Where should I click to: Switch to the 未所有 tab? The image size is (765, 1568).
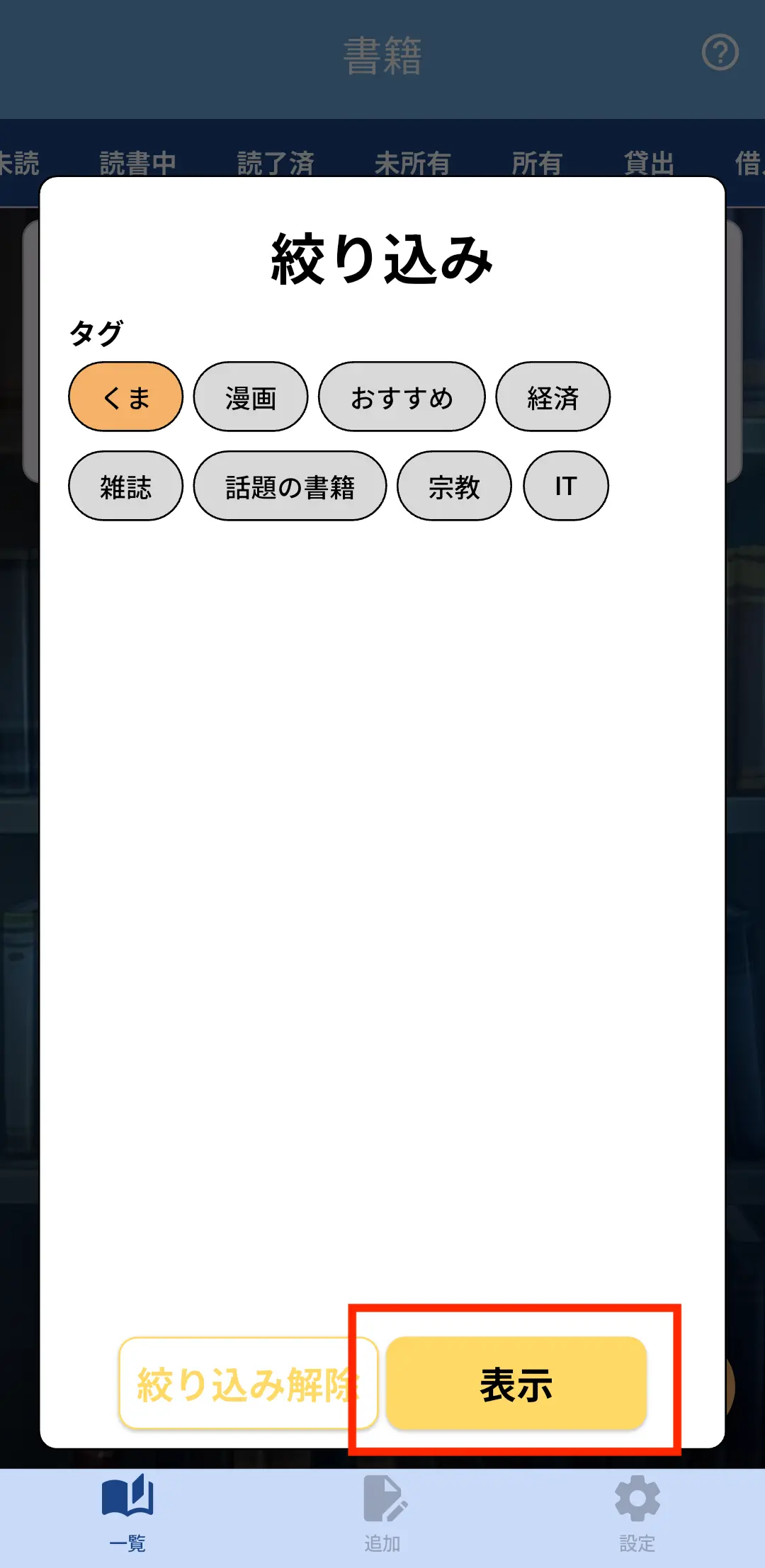point(412,163)
